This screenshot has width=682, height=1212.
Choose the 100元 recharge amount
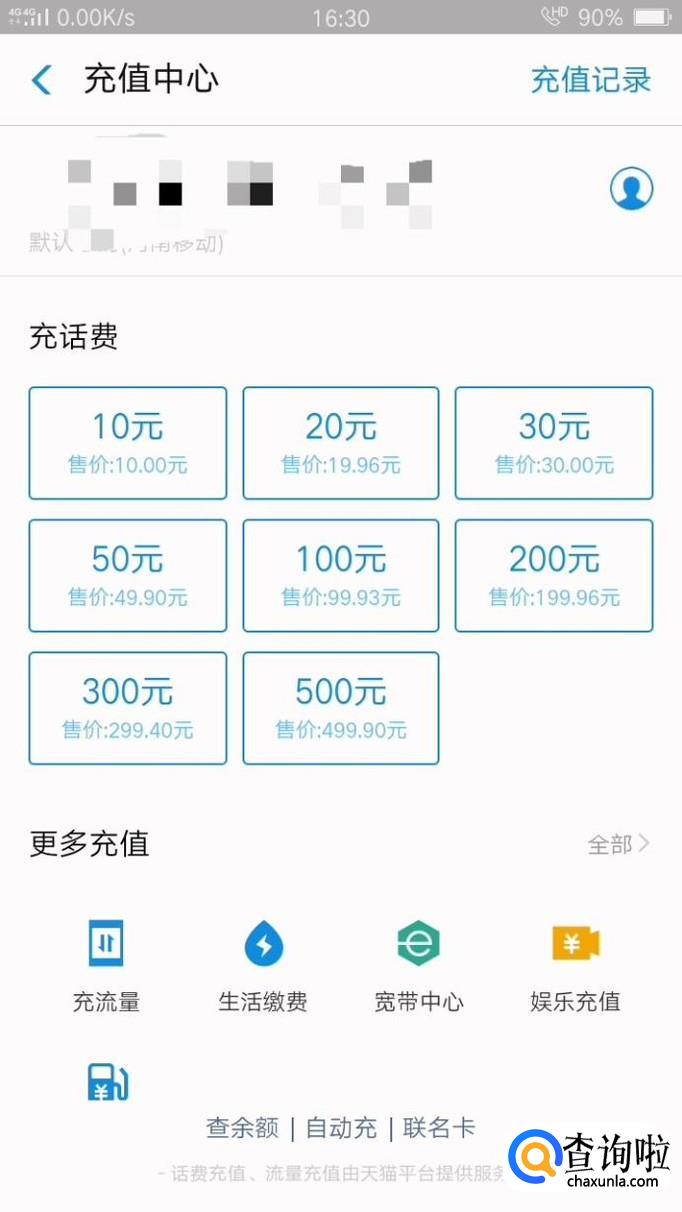coord(341,575)
